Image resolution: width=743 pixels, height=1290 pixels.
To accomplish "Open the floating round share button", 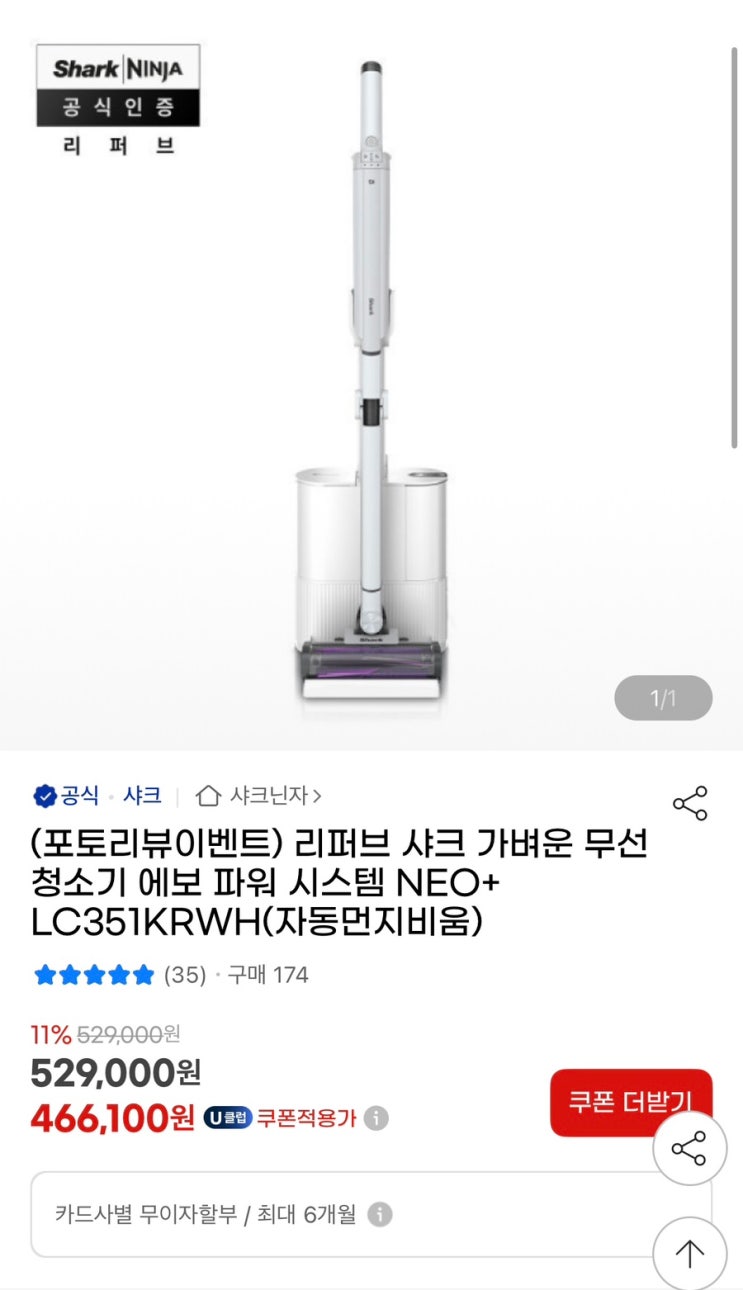I will [x=689, y=1148].
